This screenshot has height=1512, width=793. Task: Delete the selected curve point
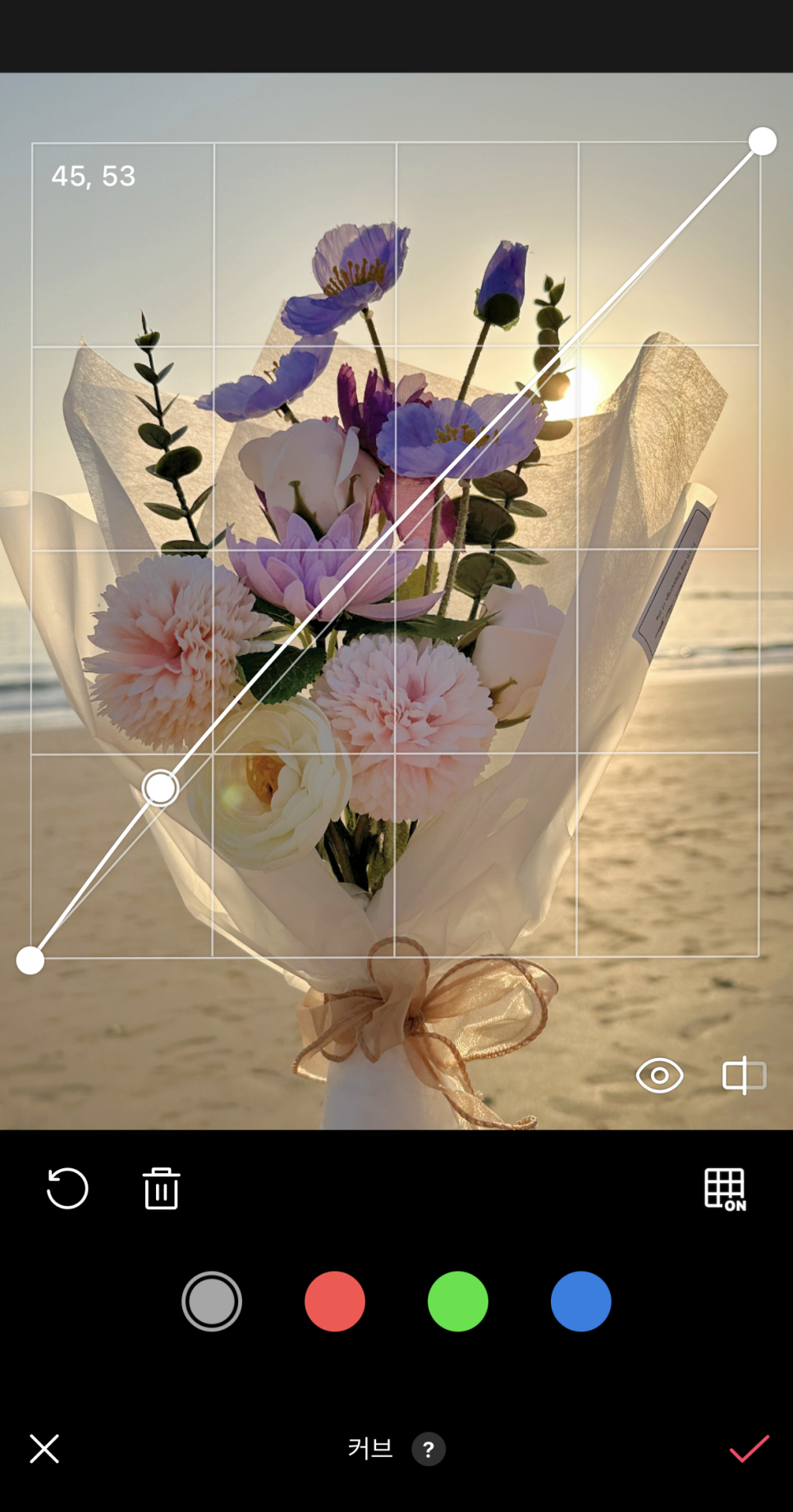pyautogui.click(x=161, y=1189)
